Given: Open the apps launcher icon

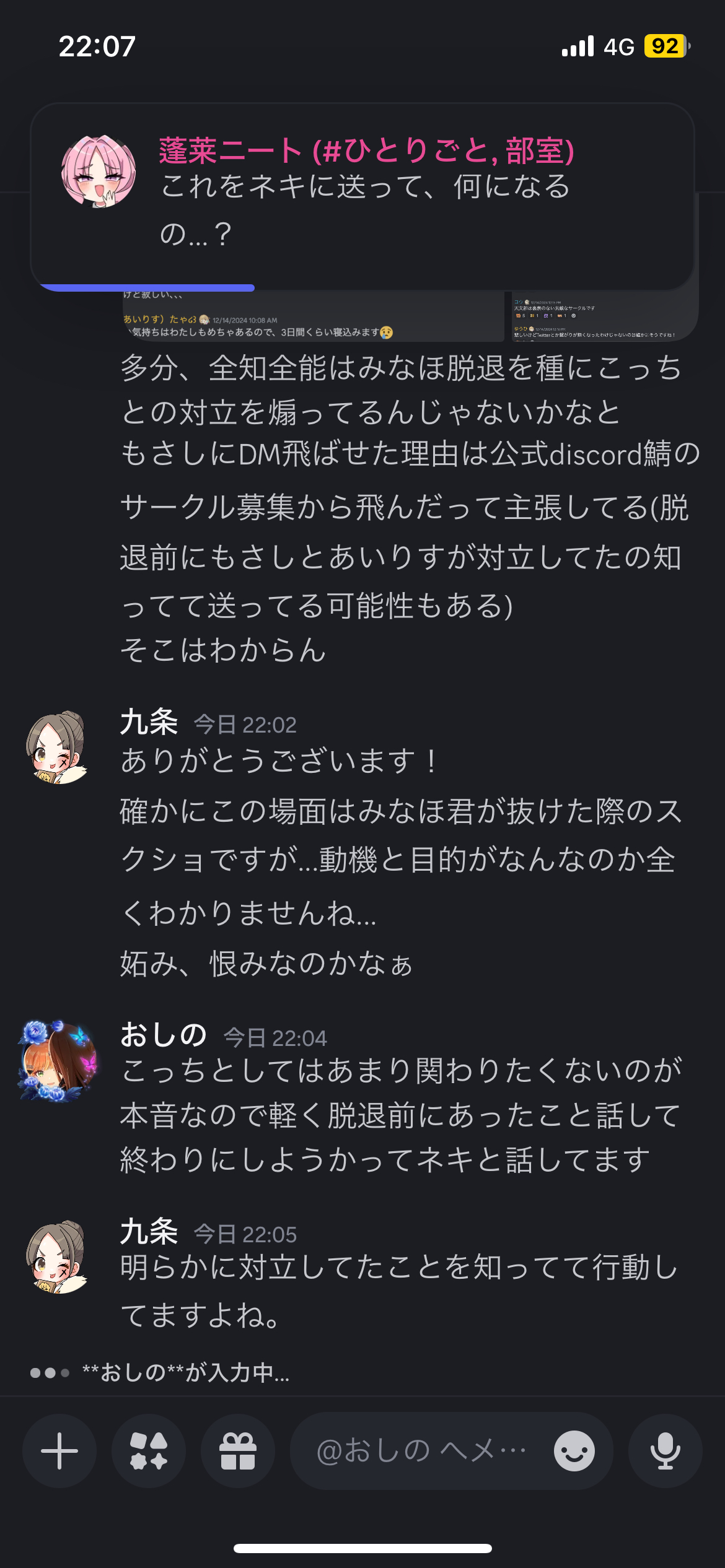Looking at the screenshot, I should click(149, 1451).
